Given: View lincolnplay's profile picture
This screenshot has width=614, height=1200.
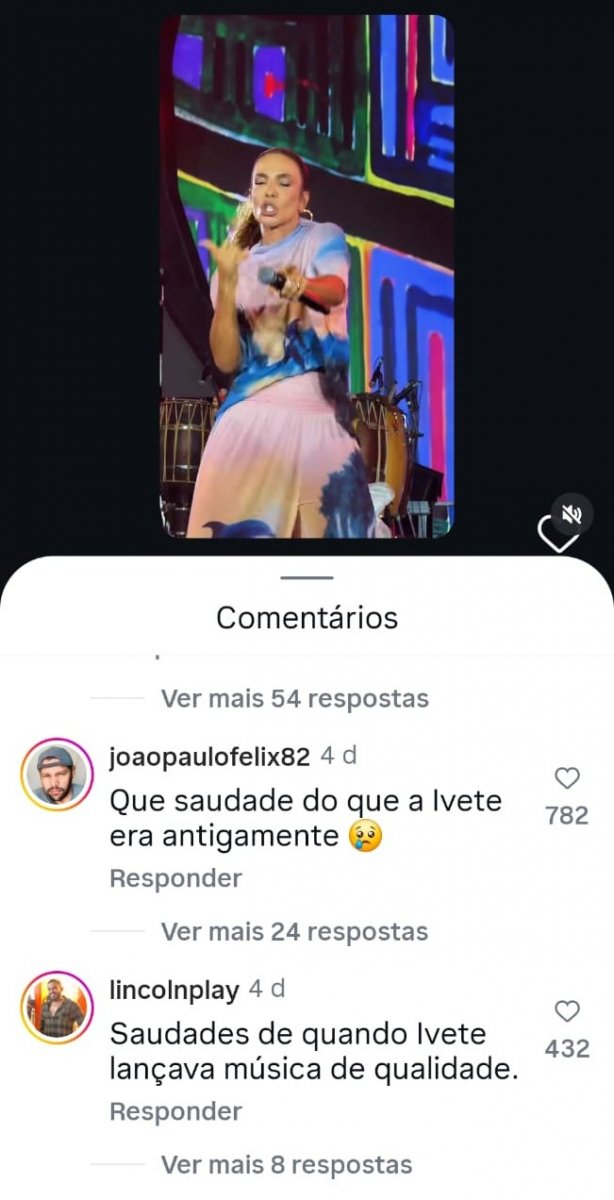Looking at the screenshot, I should tap(57, 1008).
